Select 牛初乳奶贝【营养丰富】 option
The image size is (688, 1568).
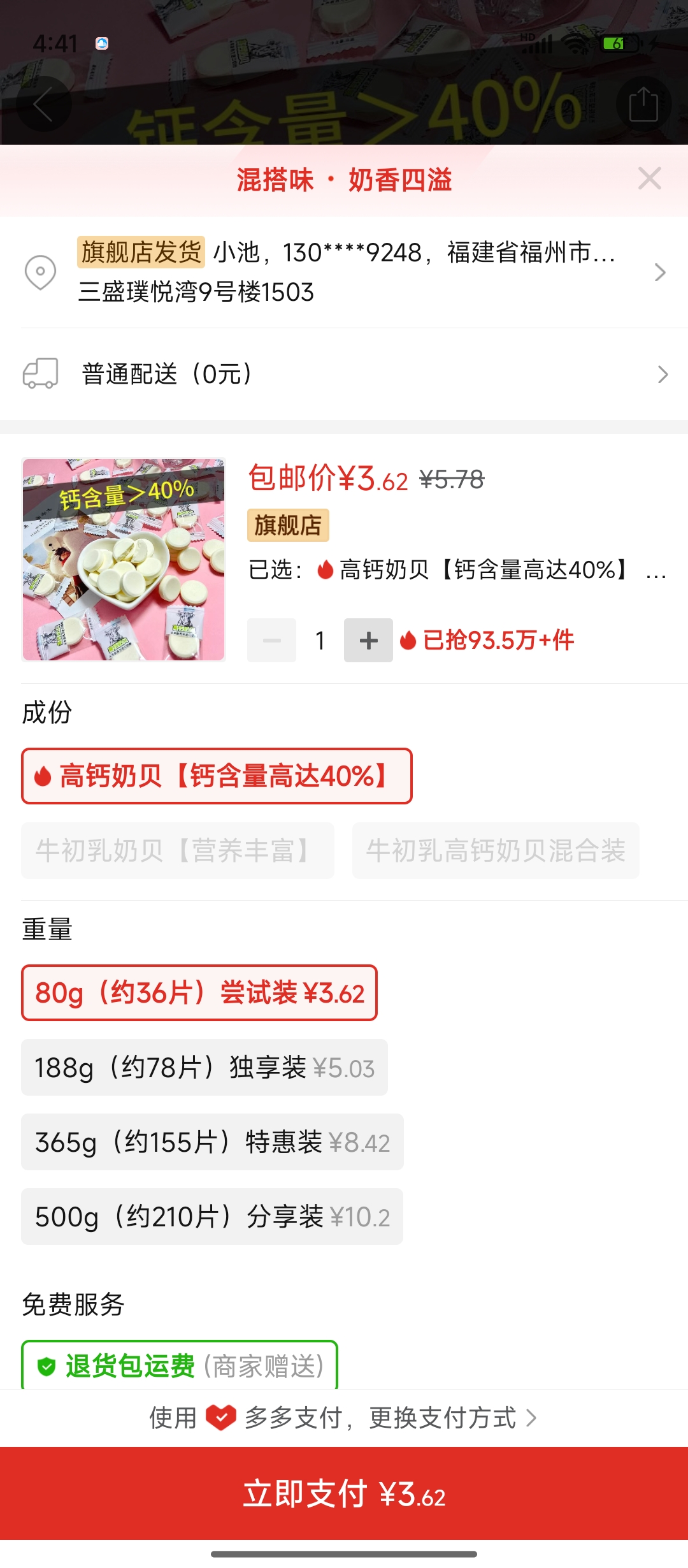coord(177,851)
